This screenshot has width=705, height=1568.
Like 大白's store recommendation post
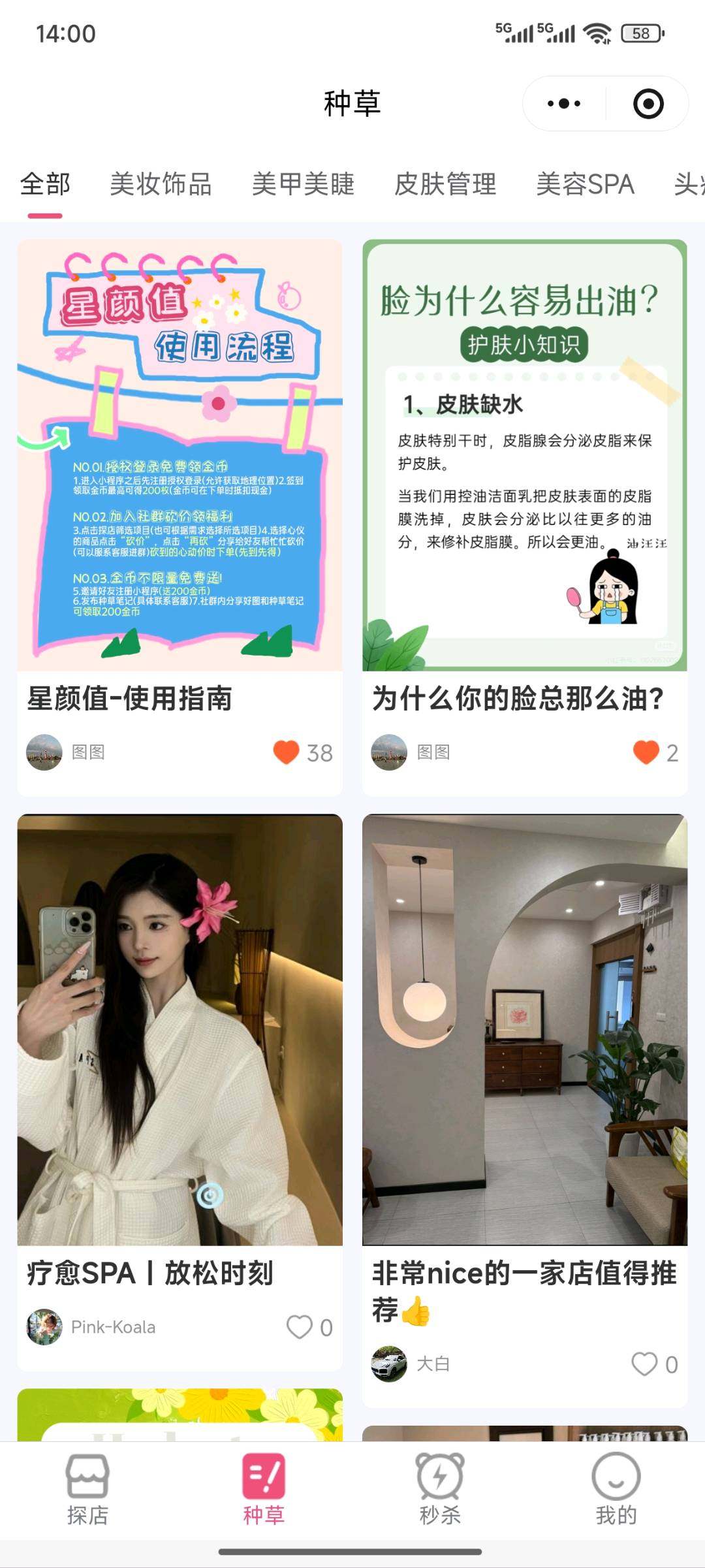tap(644, 1364)
